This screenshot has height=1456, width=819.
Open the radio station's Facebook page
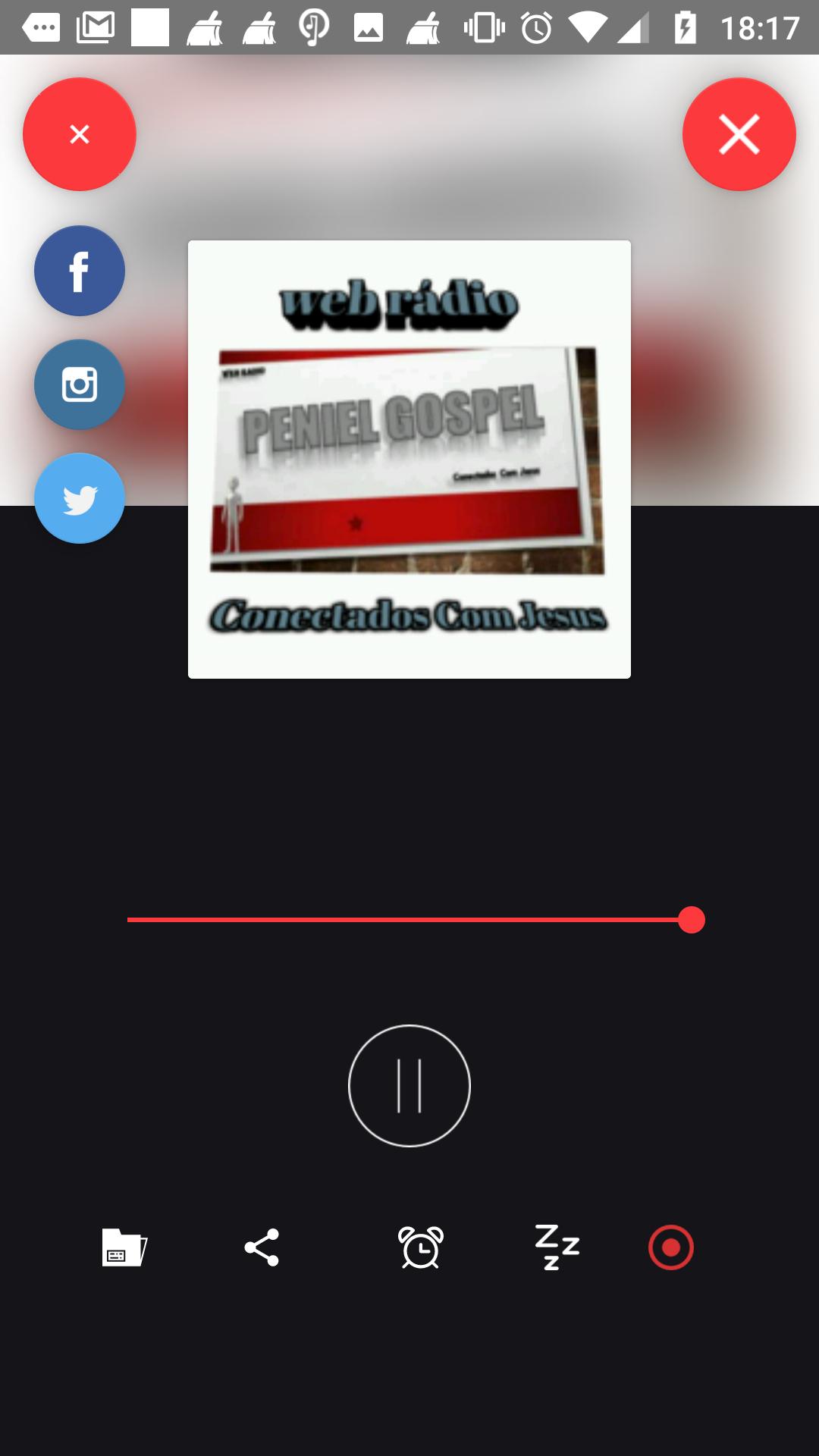pos(79,271)
